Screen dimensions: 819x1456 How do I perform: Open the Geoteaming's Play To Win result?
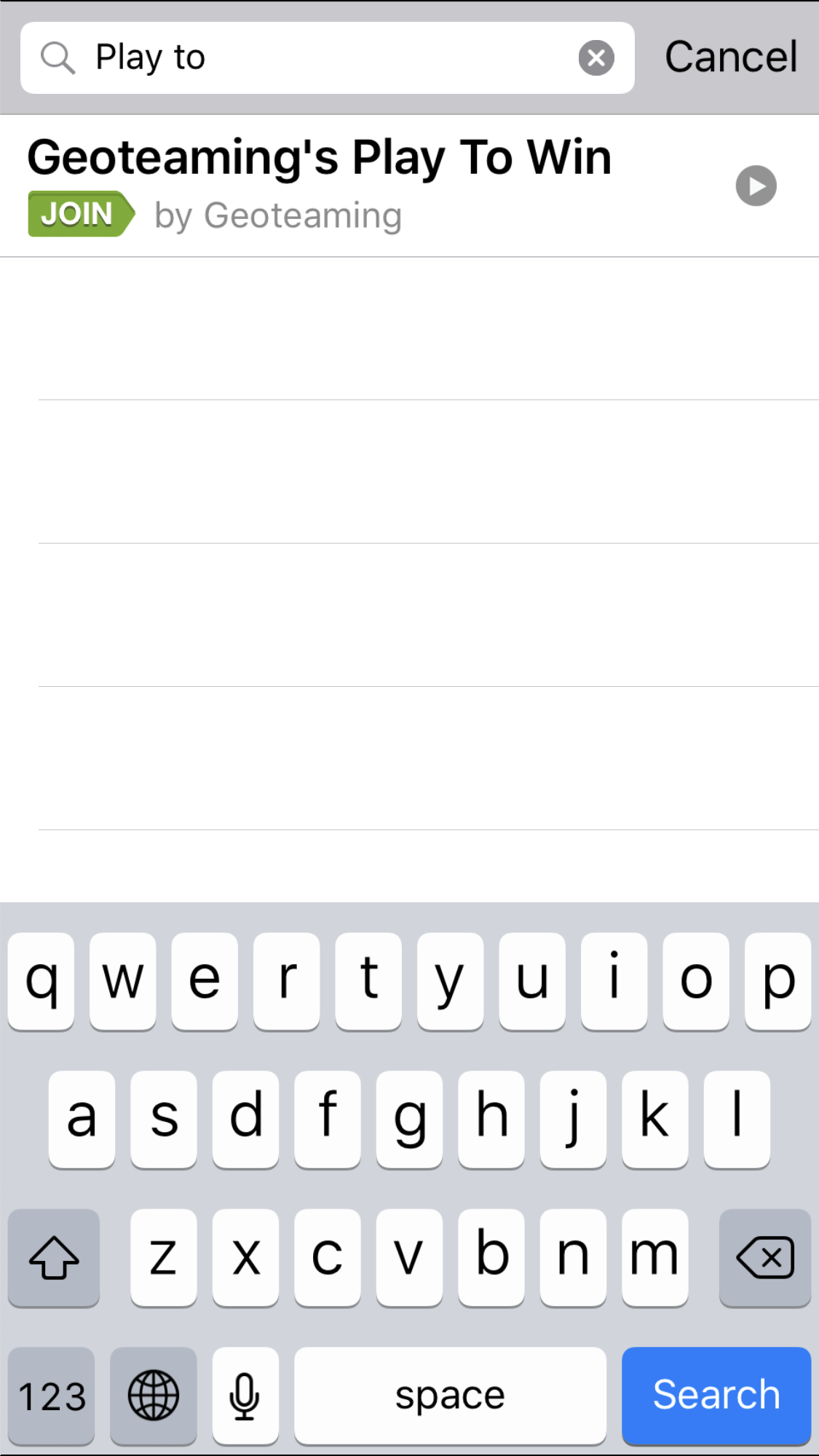tap(409, 186)
